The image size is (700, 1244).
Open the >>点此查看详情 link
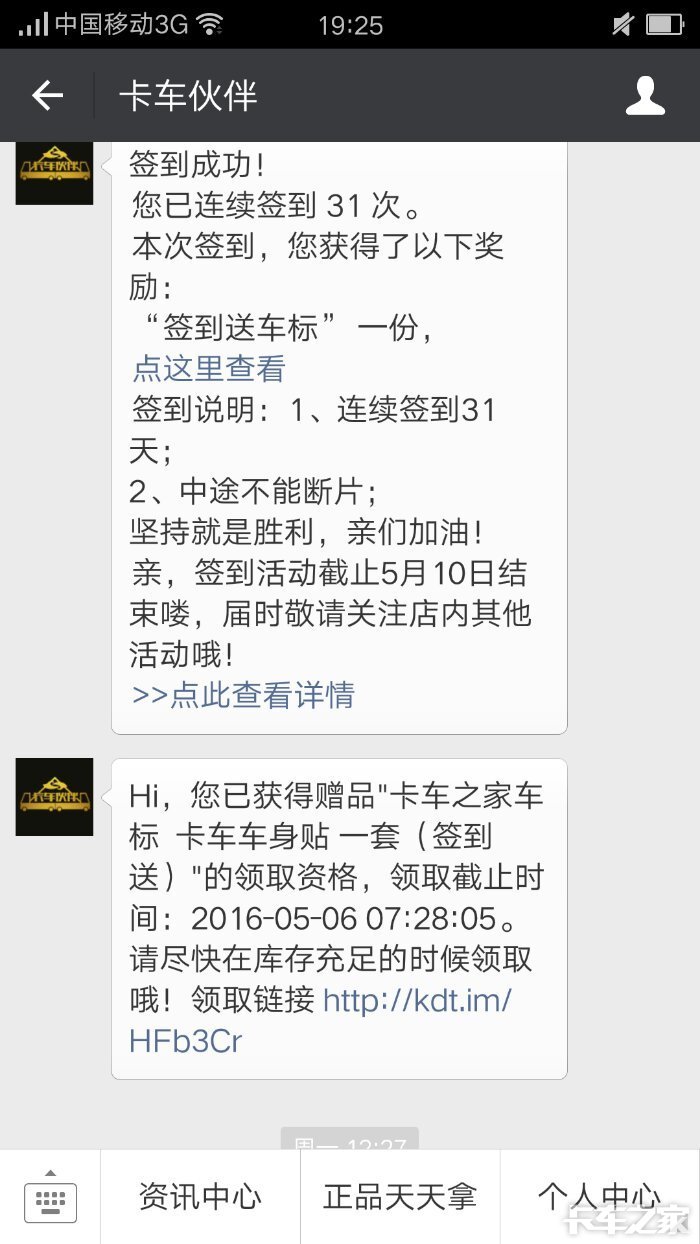click(x=243, y=694)
